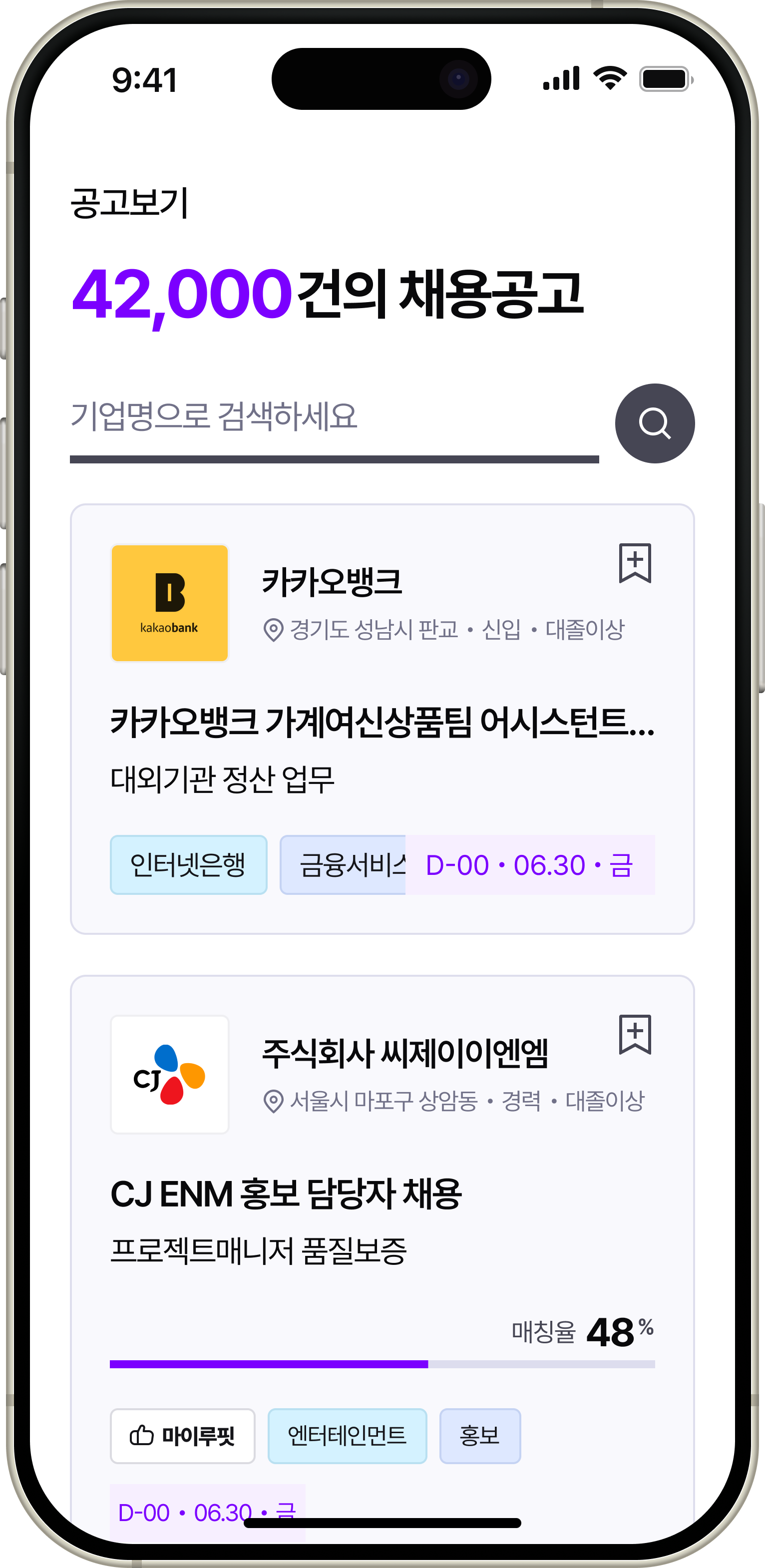This screenshot has width=765, height=1568.
Task: Tap the magnifier search button
Action: pyautogui.click(x=655, y=423)
